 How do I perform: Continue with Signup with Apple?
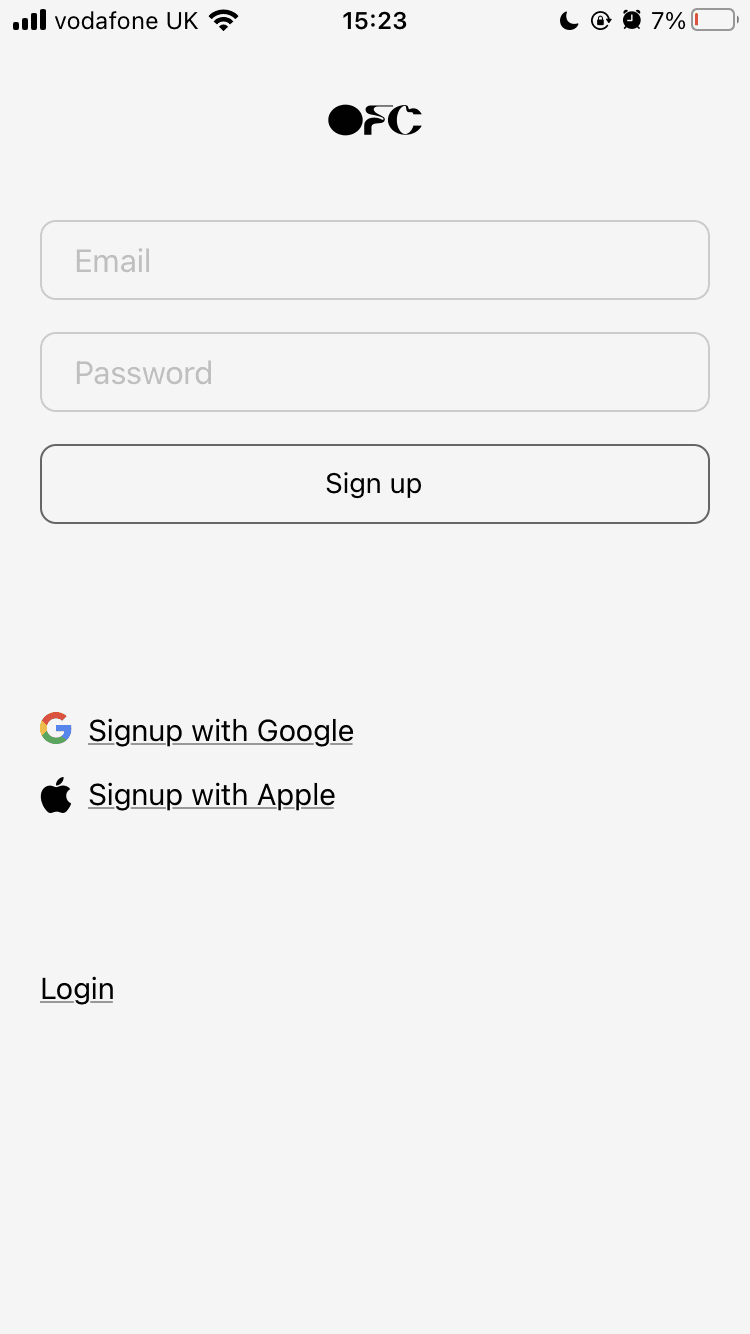(x=211, y=795)
